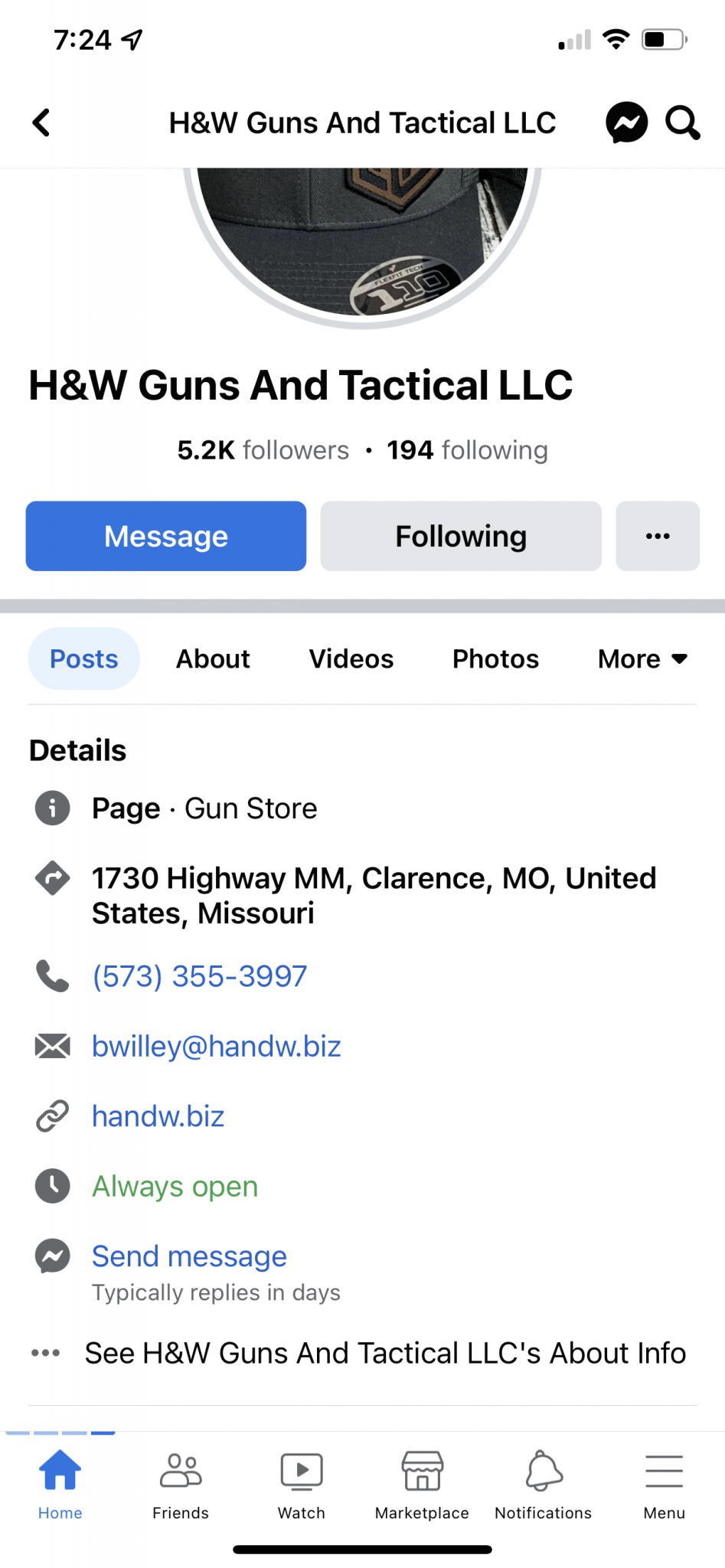Switch to the About tab

click(213, 659)
